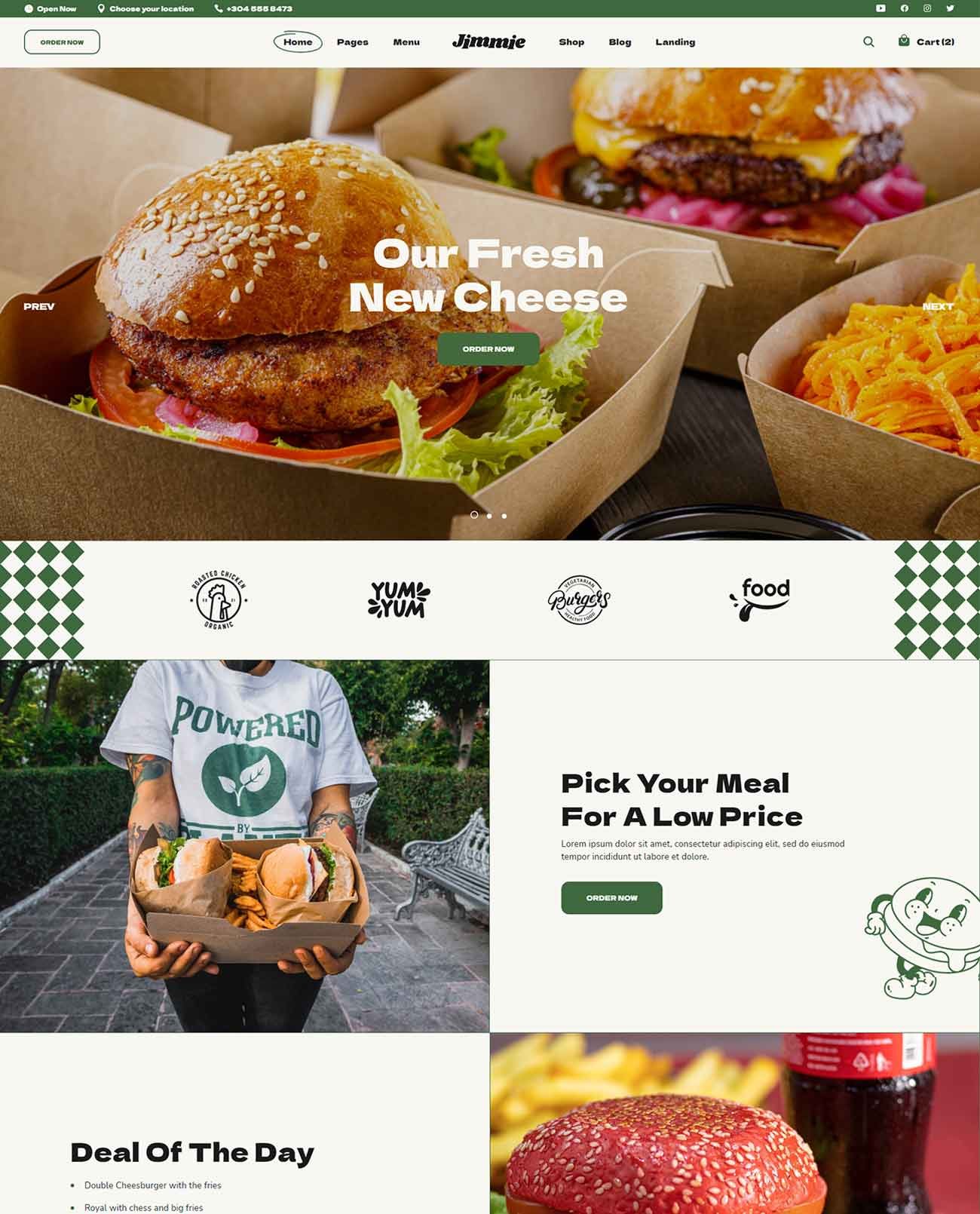980x1214 pixels.
Task: Open the YouTube social link
Action: (x=880, y=8)
